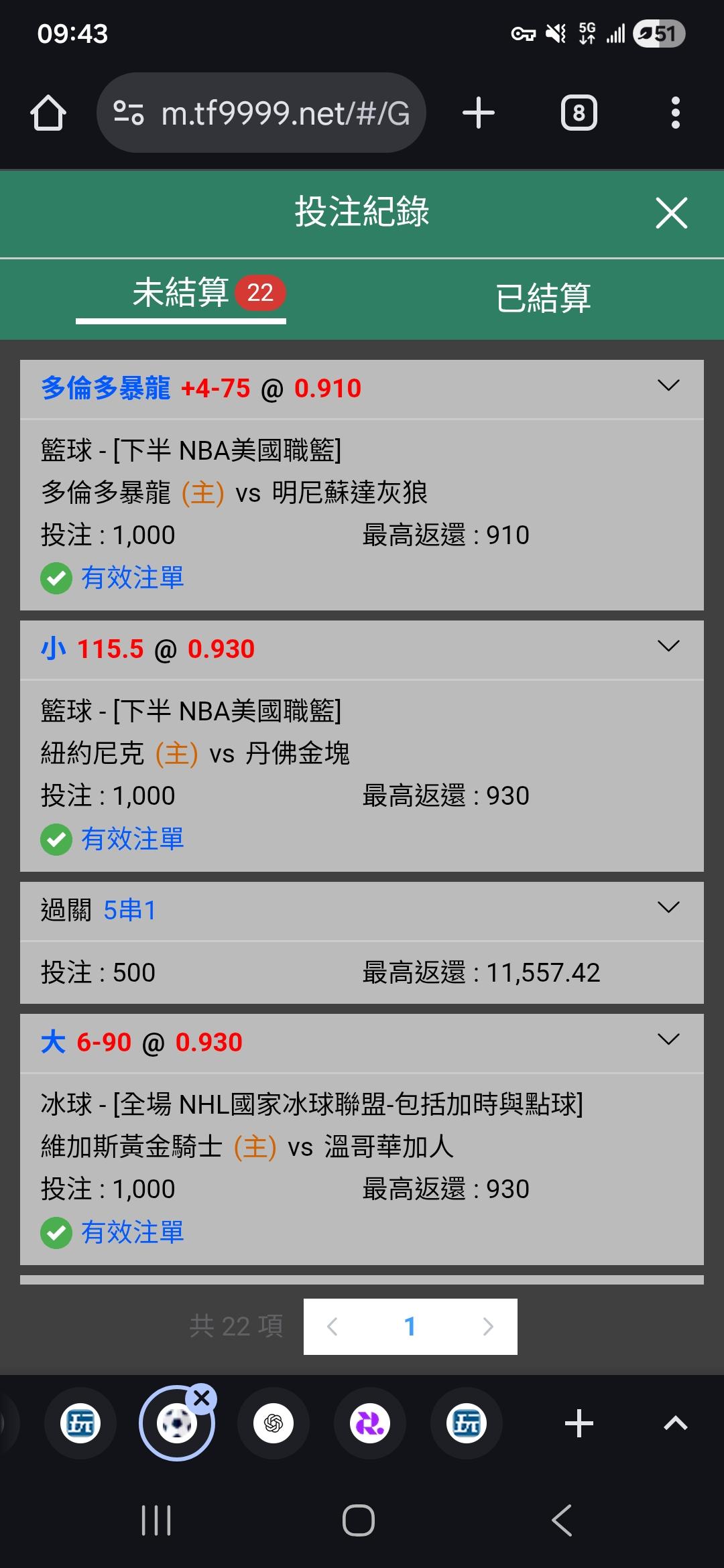This screenshot has height=1568, width=724.
Task: Go to the previous page of records
Action: tap(332, 1326)
